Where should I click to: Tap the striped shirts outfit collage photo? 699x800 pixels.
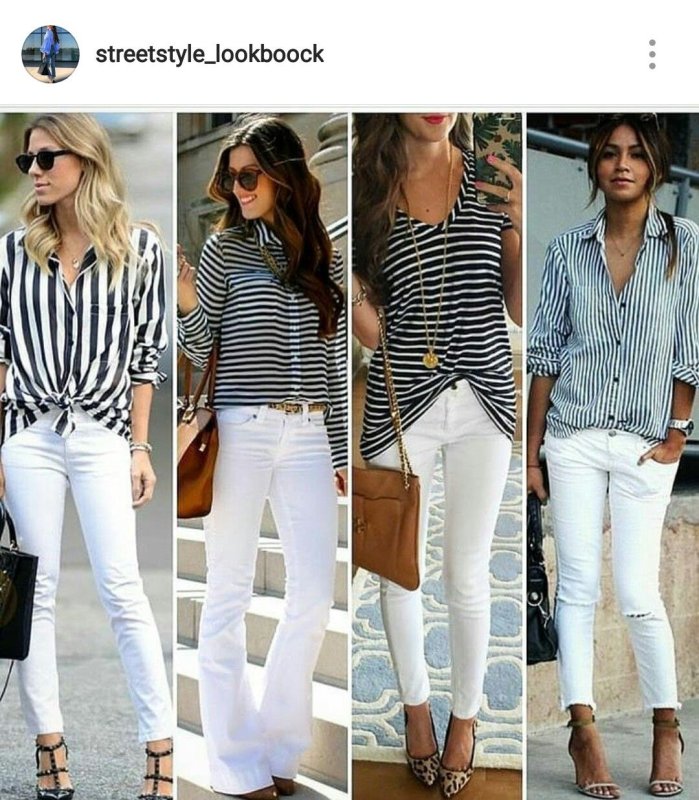(x=350, y=455)
